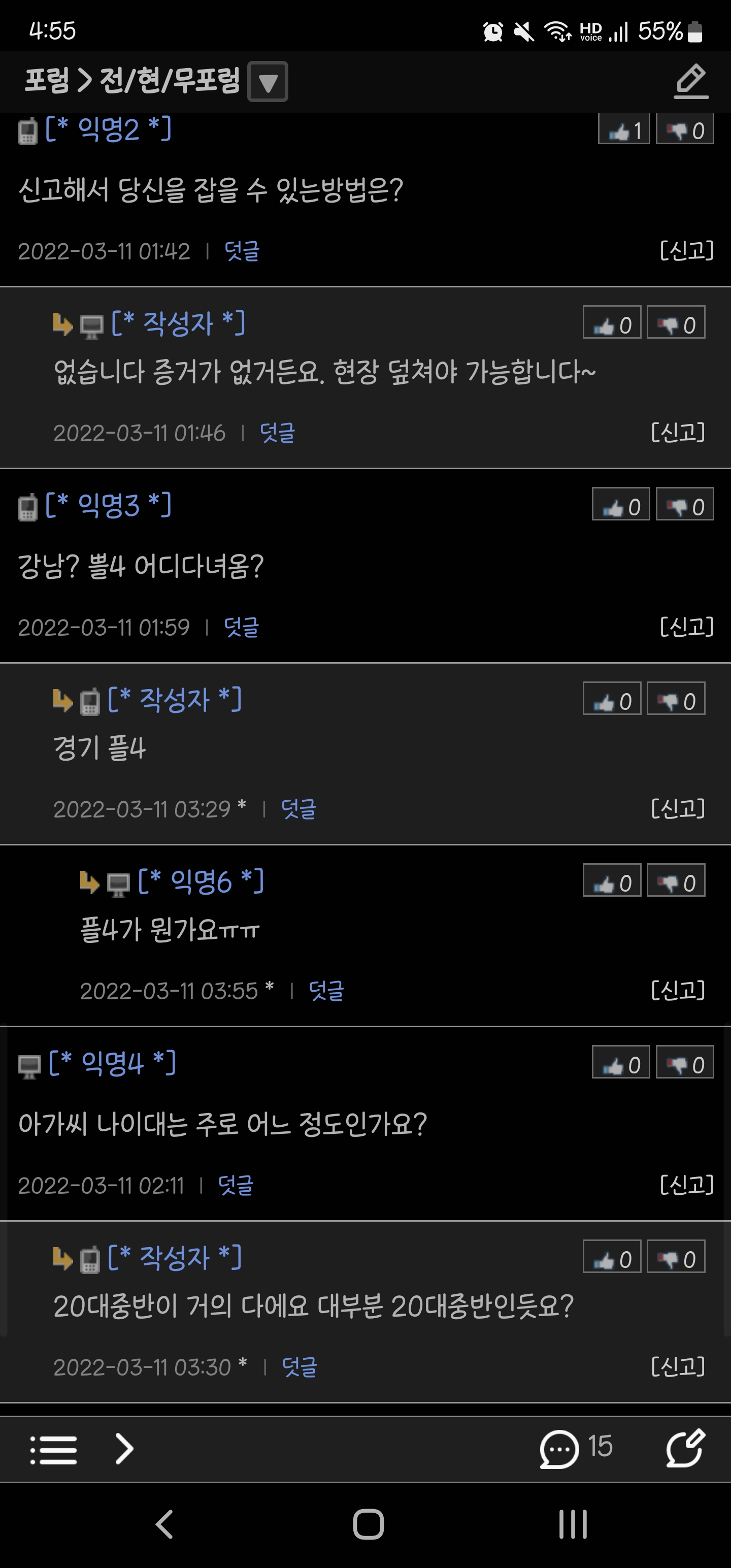
Task: Report 익명2's comment with [신고]
Action: coord(686,250)
